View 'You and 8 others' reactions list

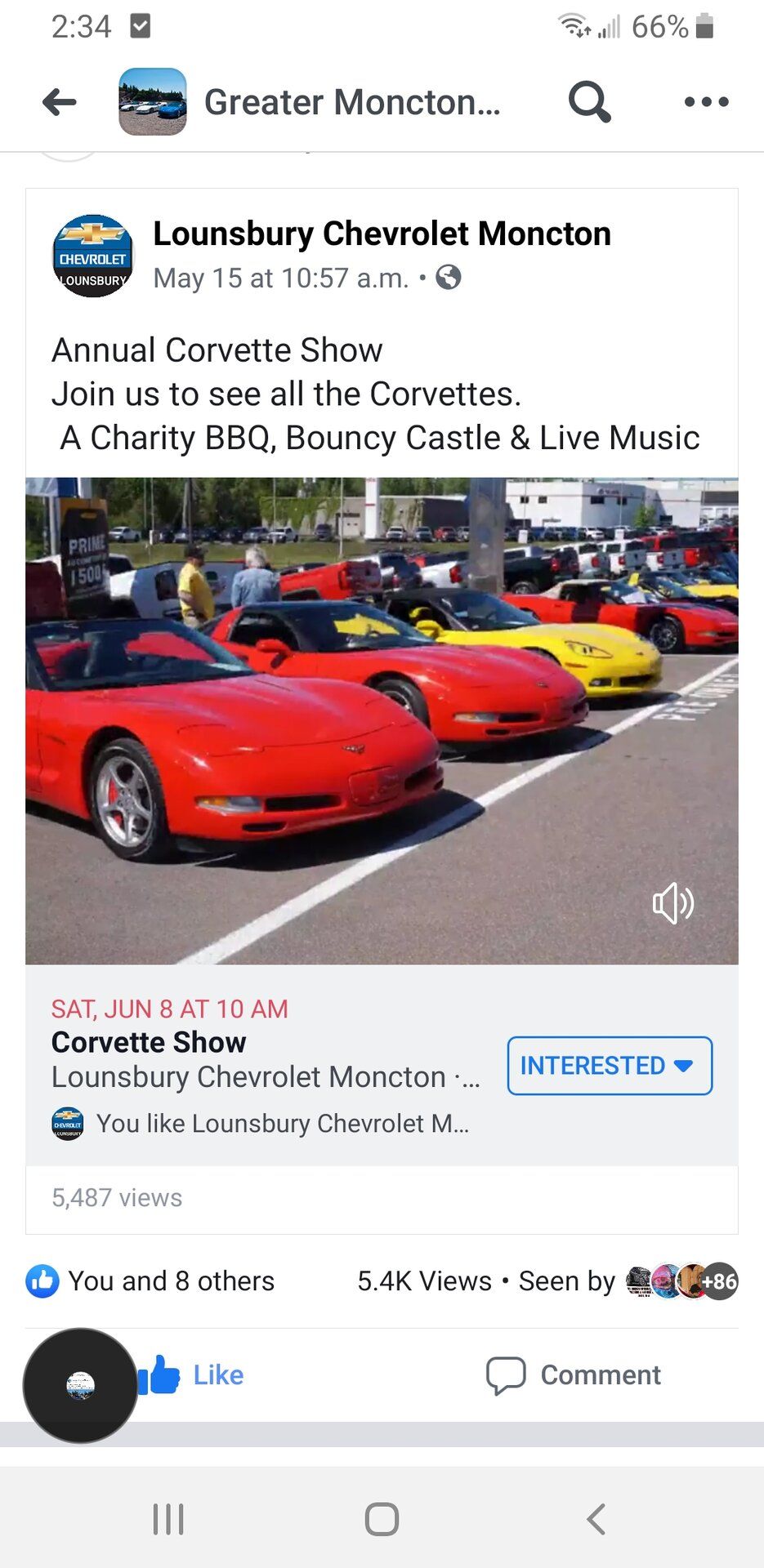click(x=172, y=1281)
